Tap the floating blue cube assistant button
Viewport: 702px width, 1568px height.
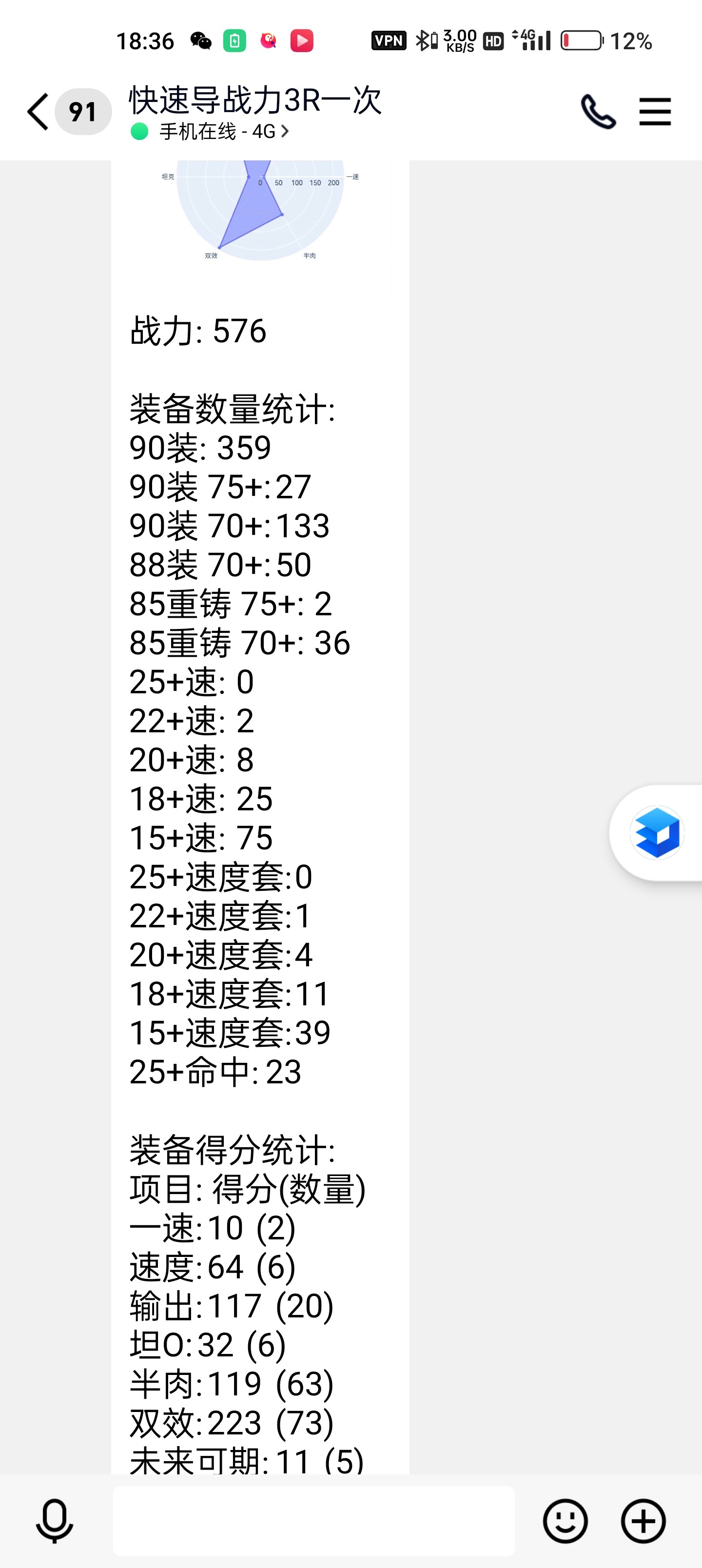pos(656,832)
